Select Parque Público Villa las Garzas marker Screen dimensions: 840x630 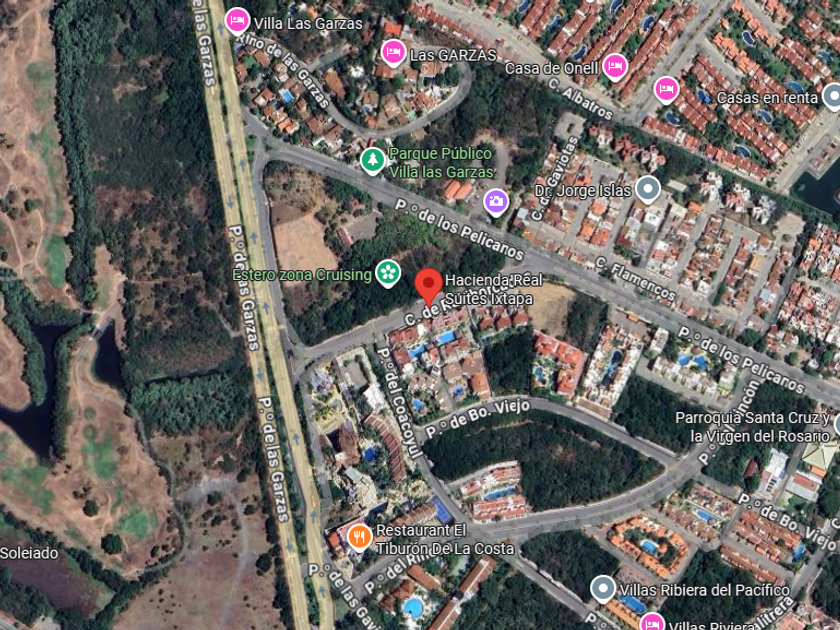[x=372, y=160]
